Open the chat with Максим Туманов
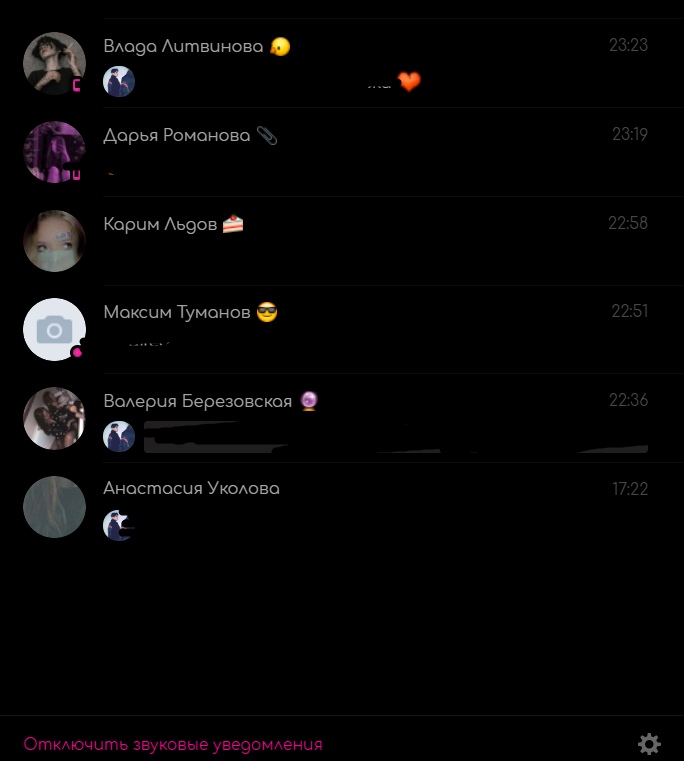The height and width of the screenshot is (761, 684). click(x=340, y=329)
